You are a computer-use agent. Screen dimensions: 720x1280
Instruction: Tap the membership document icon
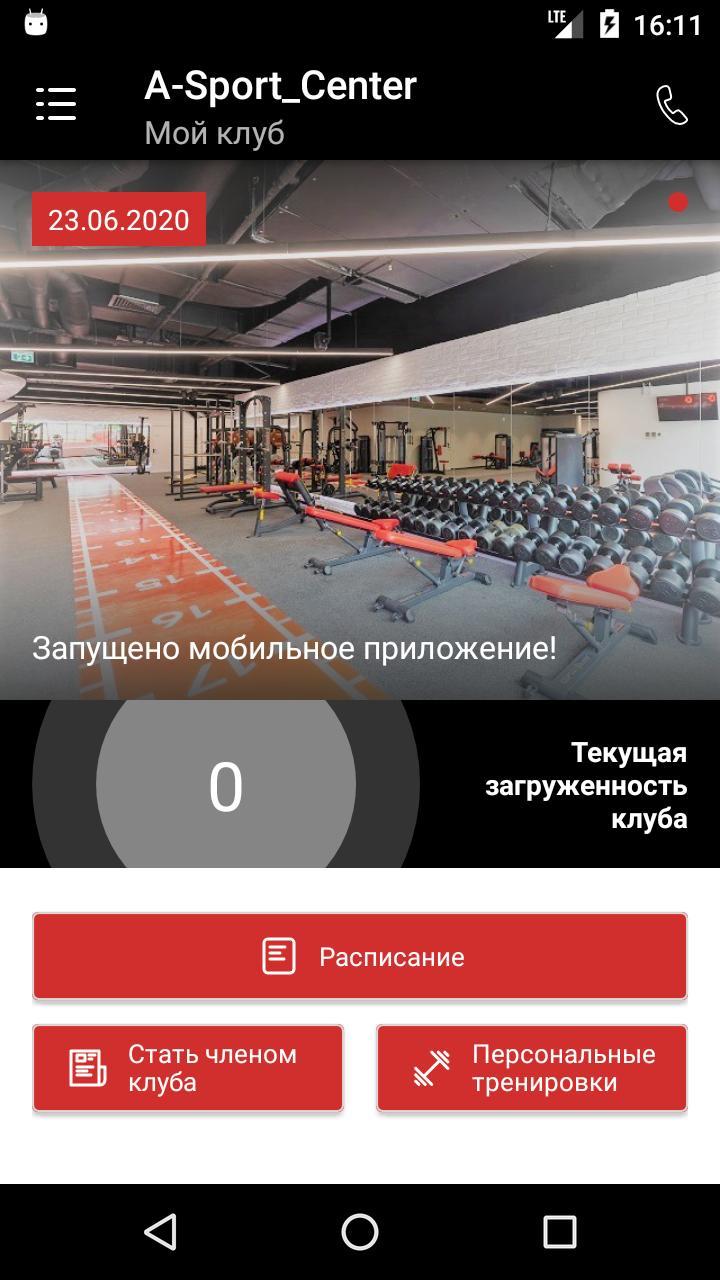tap(89, 1068)
